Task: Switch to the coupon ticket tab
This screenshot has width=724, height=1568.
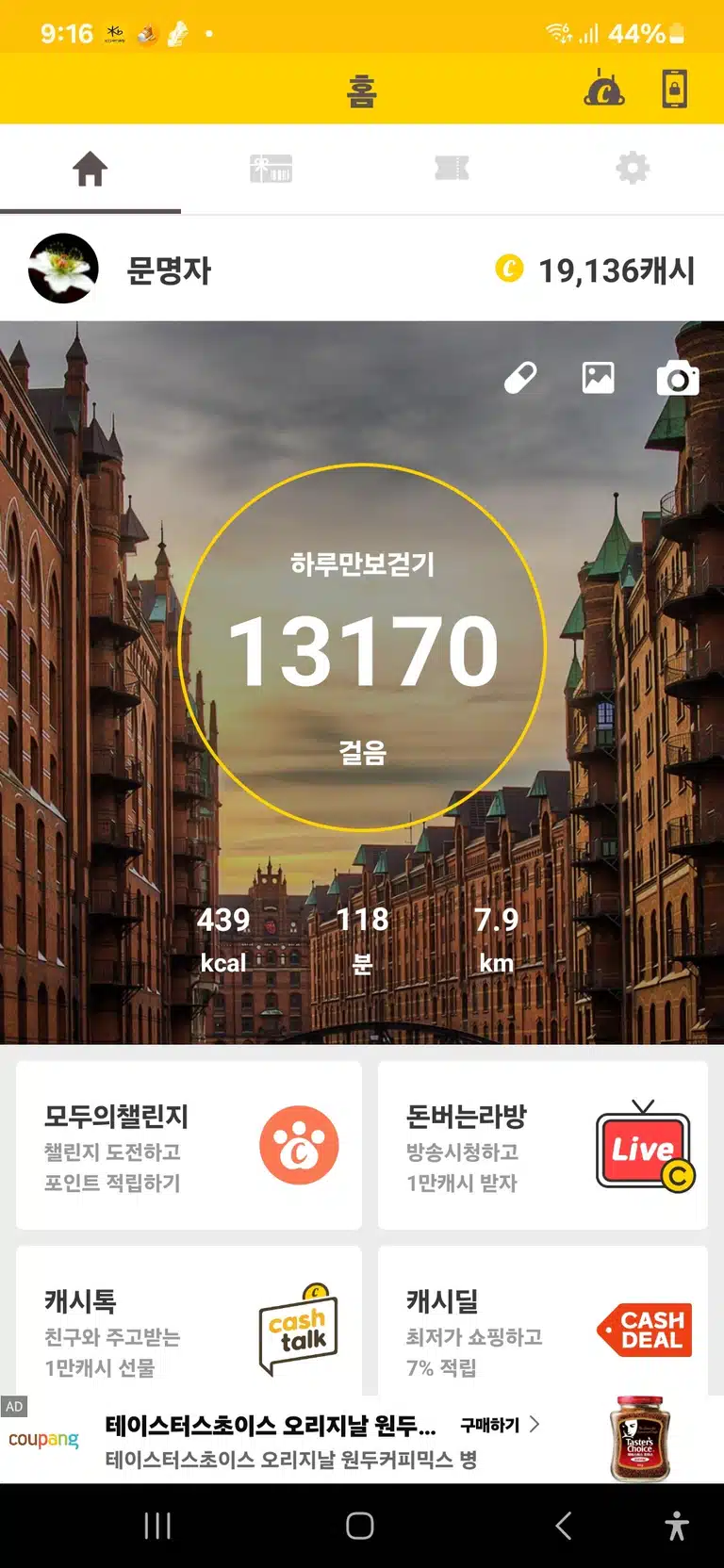Action: coord(452,169)
